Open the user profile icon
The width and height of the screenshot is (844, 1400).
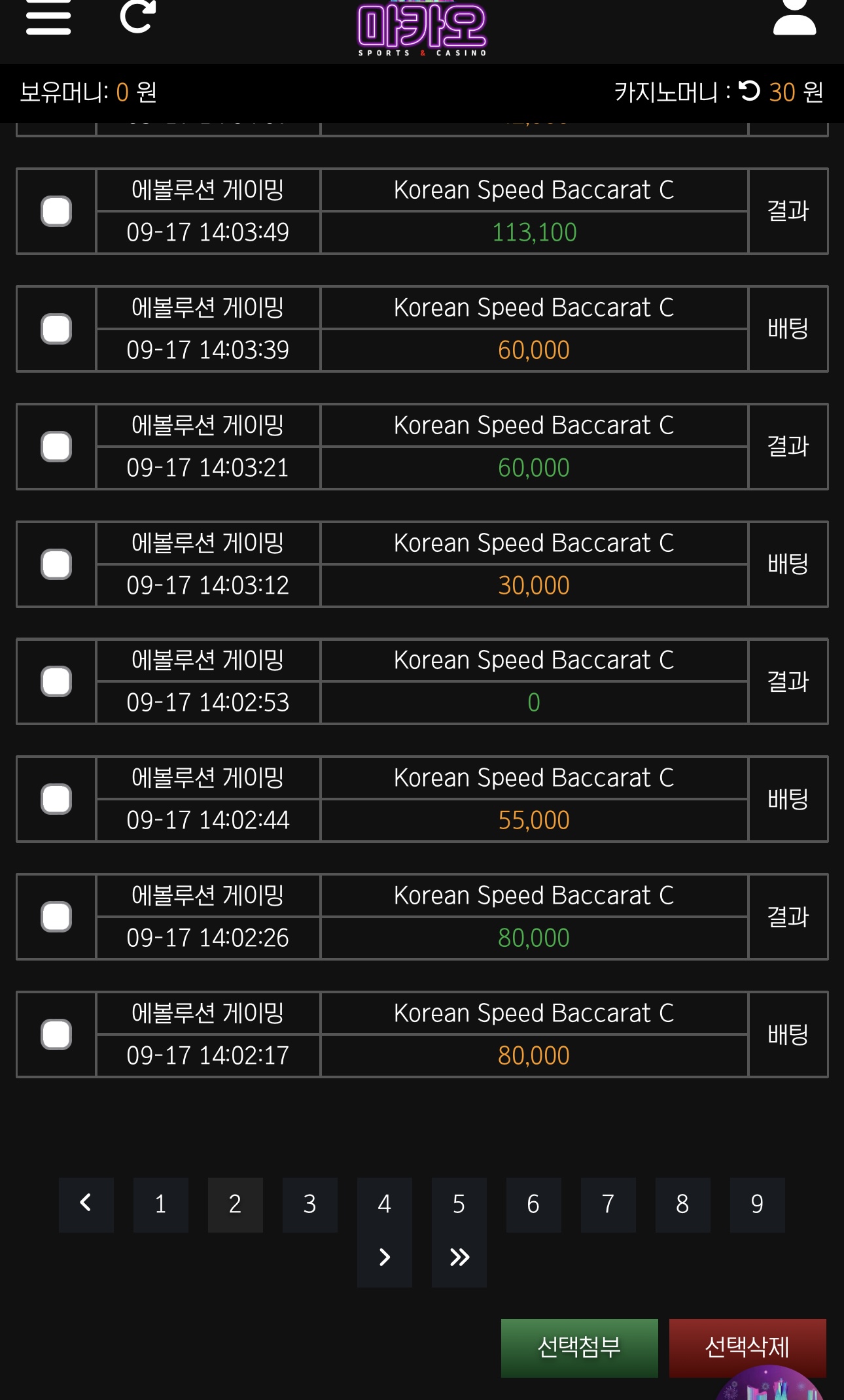point(794,18)
